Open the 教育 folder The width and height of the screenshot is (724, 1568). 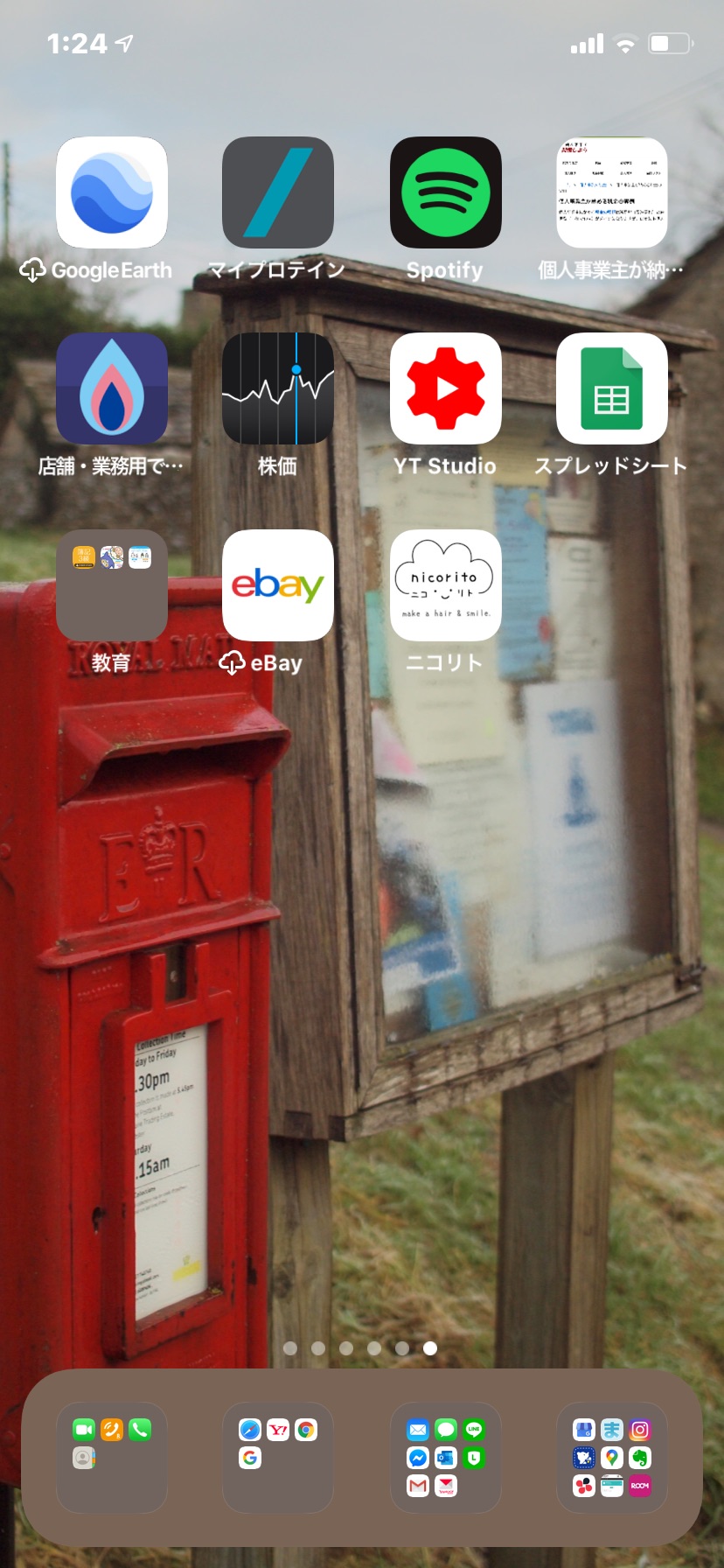[x=112, y=585]
